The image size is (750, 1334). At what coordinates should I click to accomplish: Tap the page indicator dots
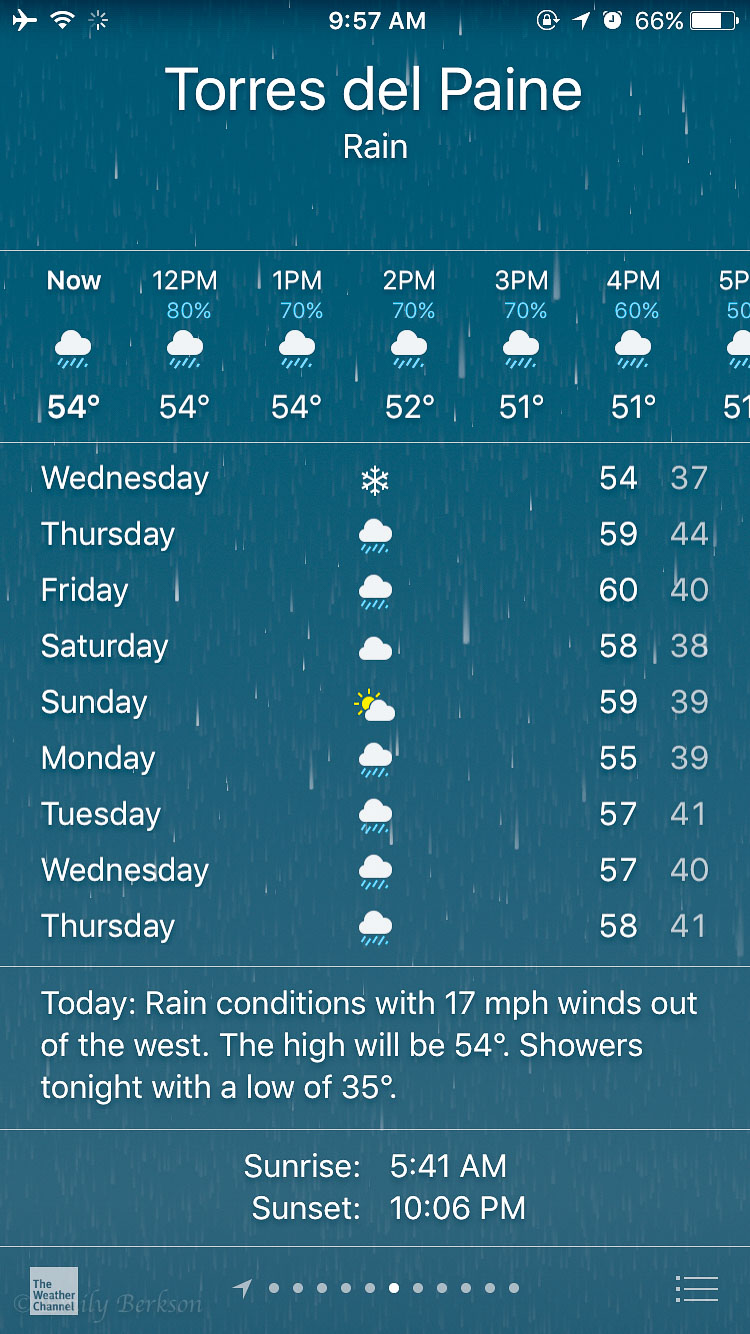click(392, 1288)
